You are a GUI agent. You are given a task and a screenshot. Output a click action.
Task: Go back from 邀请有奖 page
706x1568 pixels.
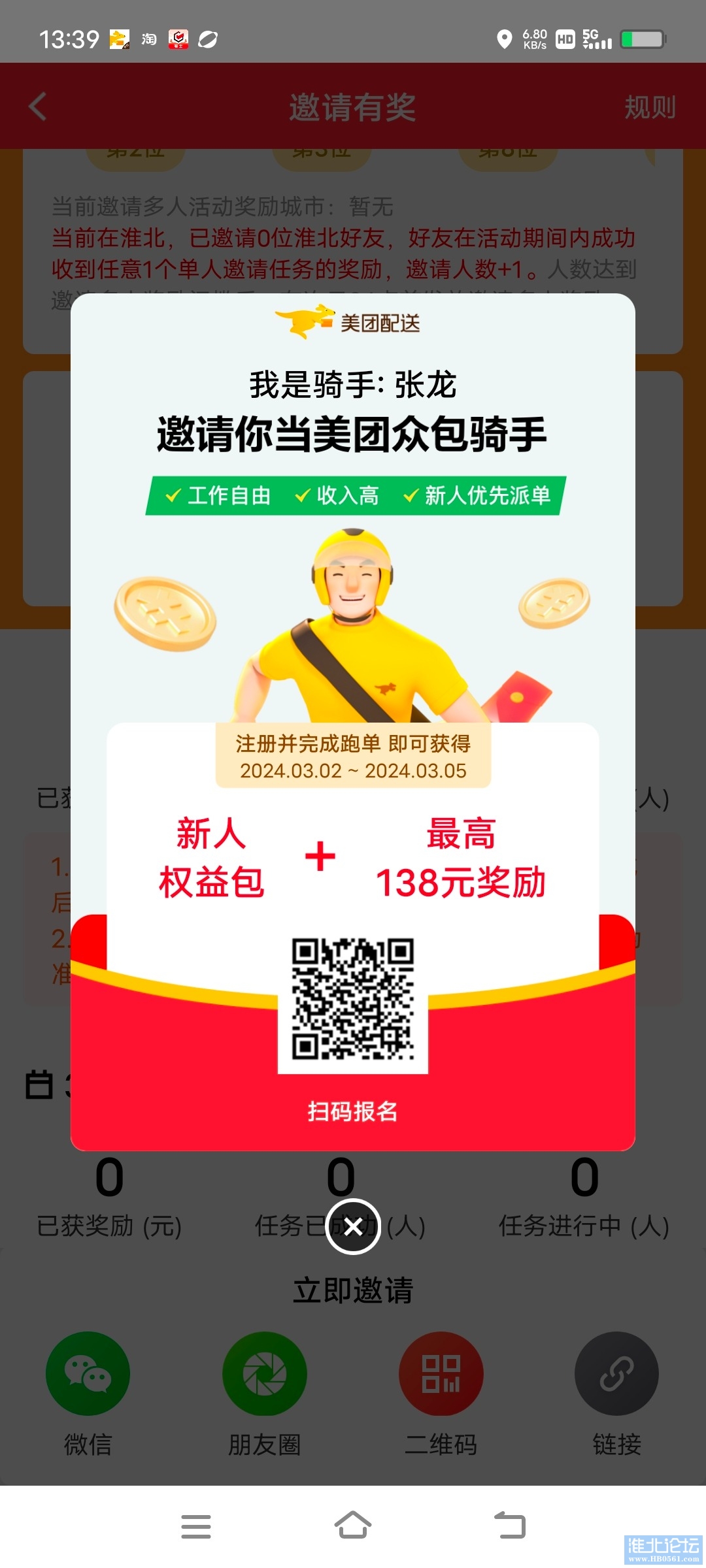pos(38,106)
